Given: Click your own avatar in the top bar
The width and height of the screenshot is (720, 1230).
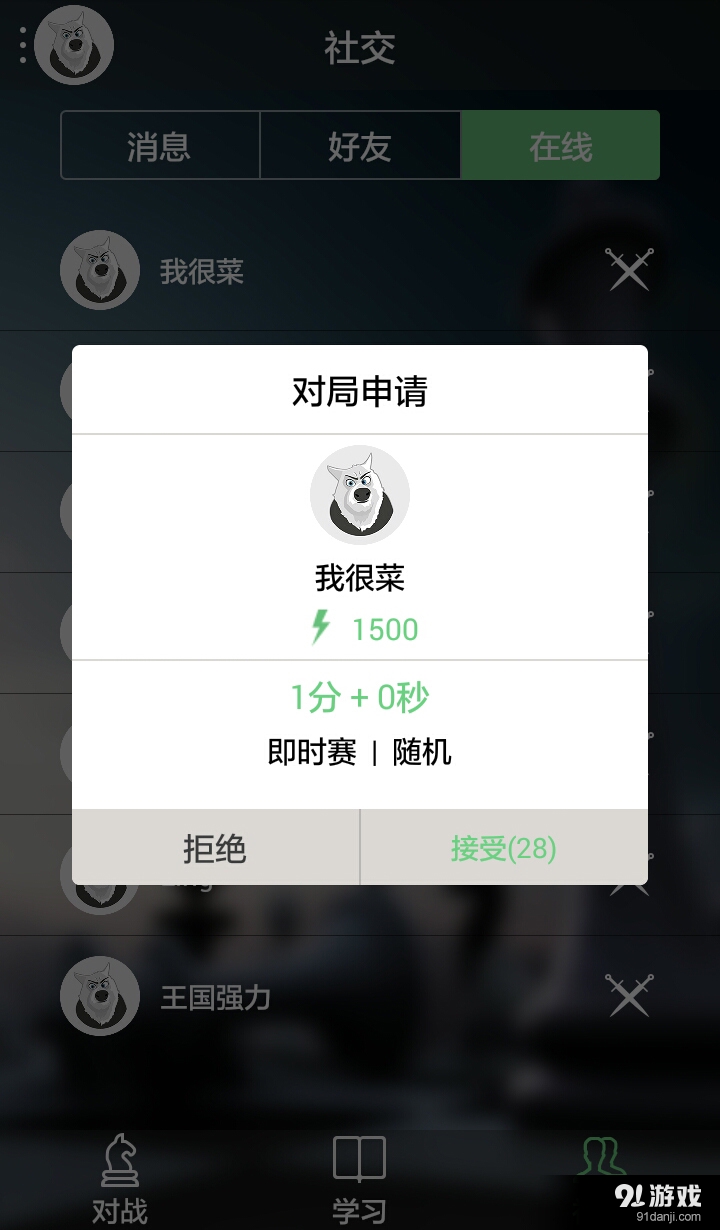Looking at the screenshot, I should tap(73, 45).
